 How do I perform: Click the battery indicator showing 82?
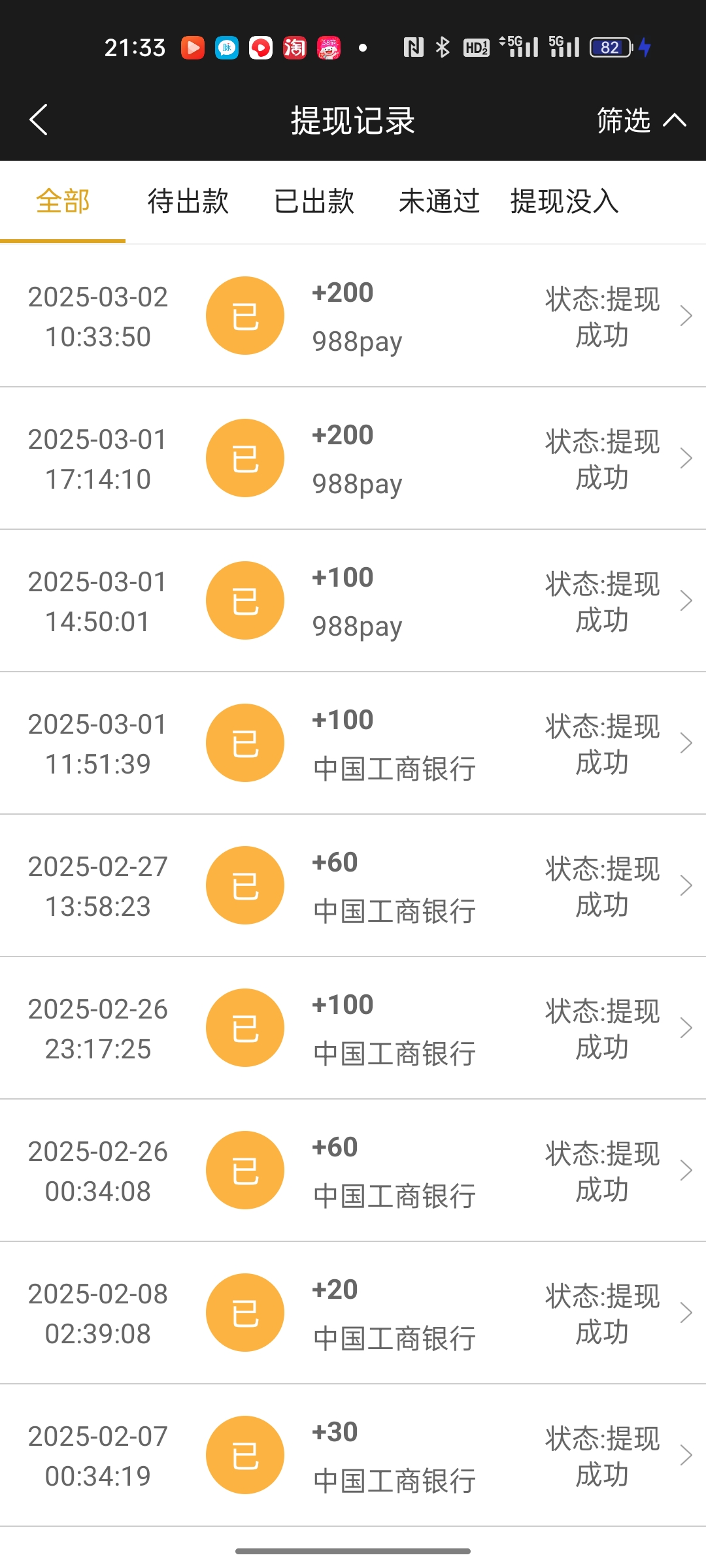(608, 46)
